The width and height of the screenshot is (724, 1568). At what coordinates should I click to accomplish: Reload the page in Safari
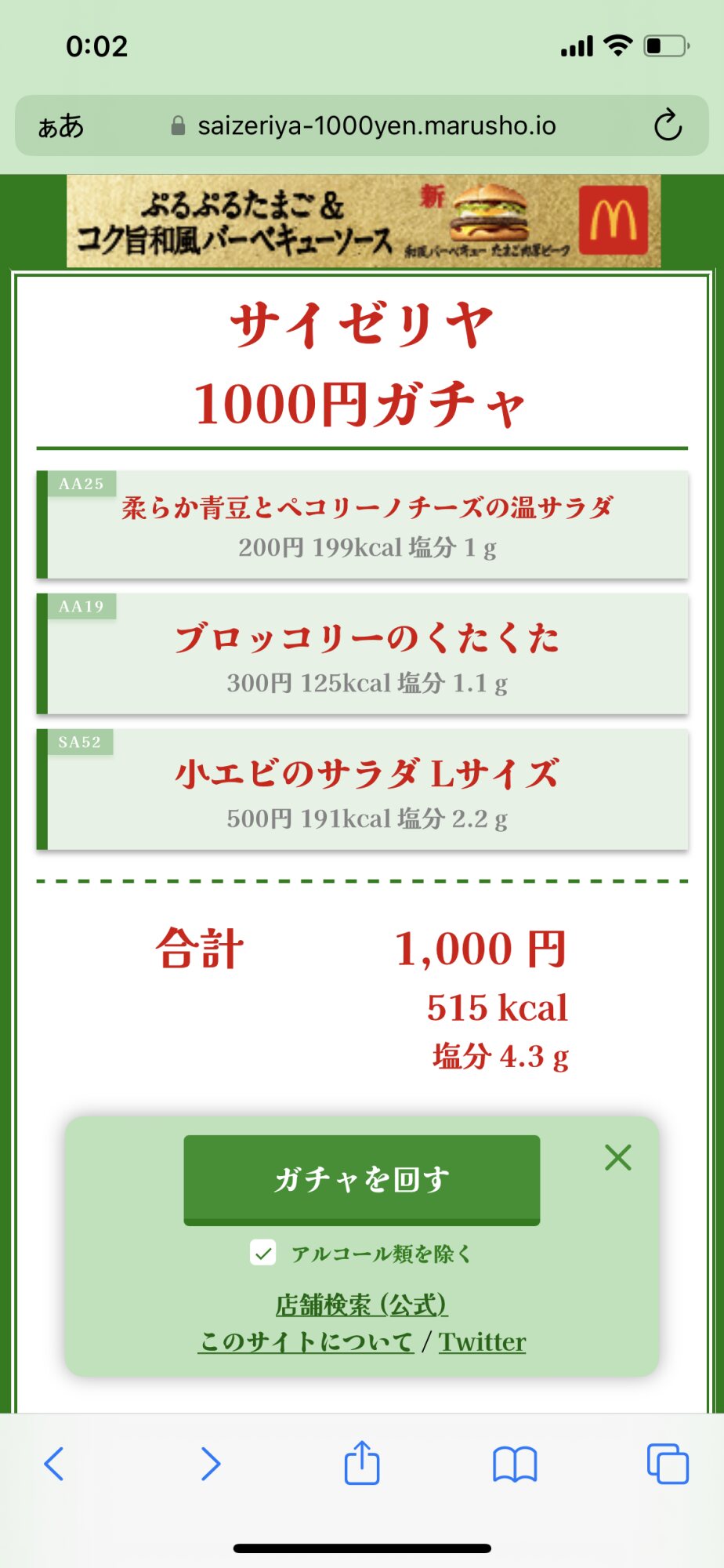point(668,125)
